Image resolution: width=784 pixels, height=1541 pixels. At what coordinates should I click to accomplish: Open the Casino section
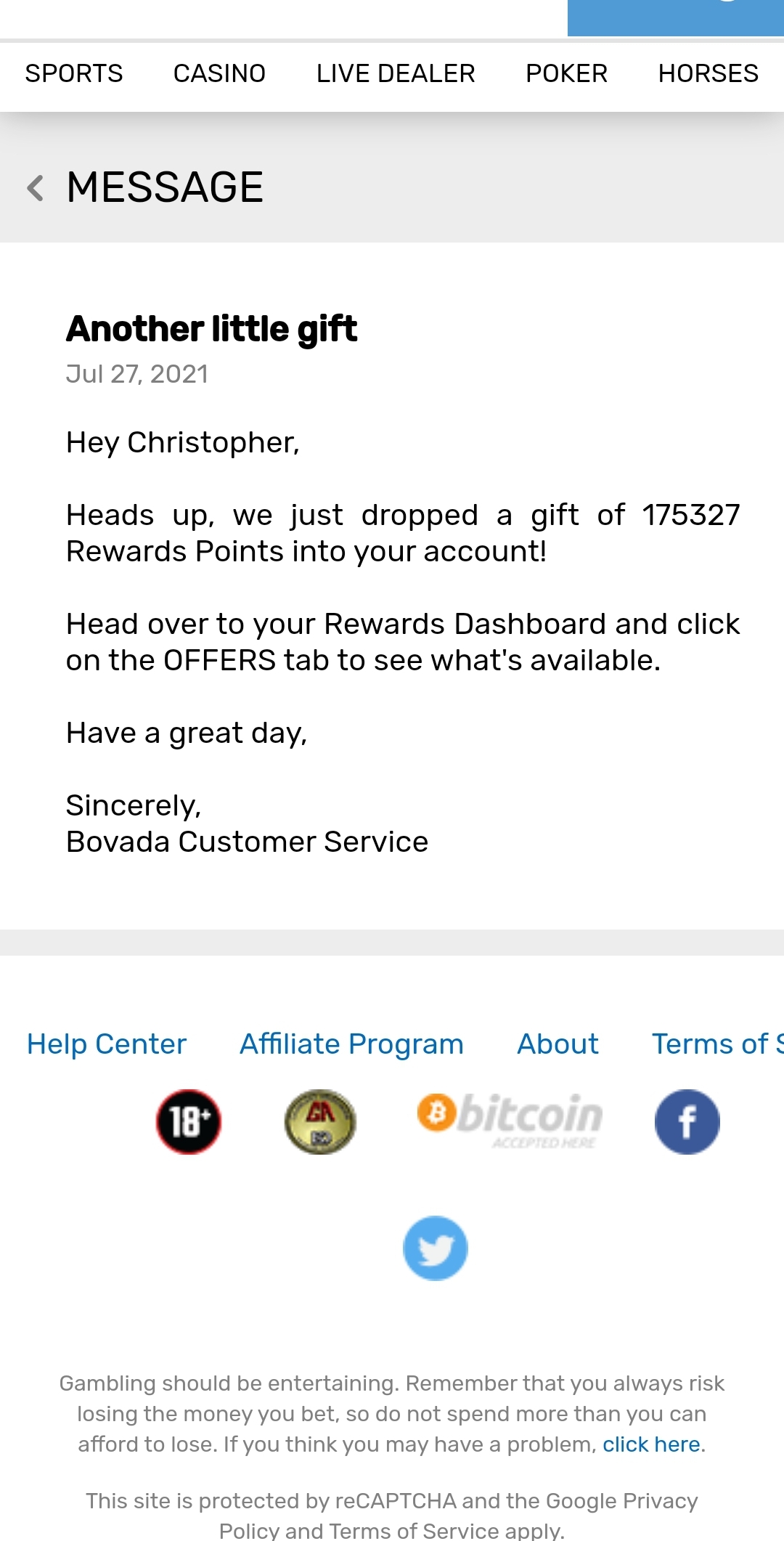click(x=219, y=73)
